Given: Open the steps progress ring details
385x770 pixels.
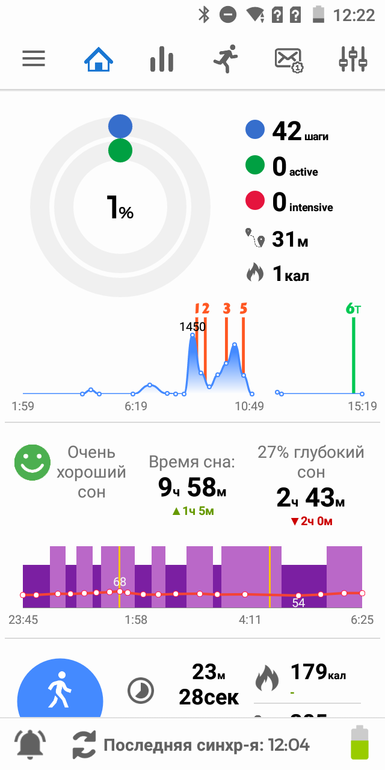Looking at the screenshot, I should click(120, 207).
